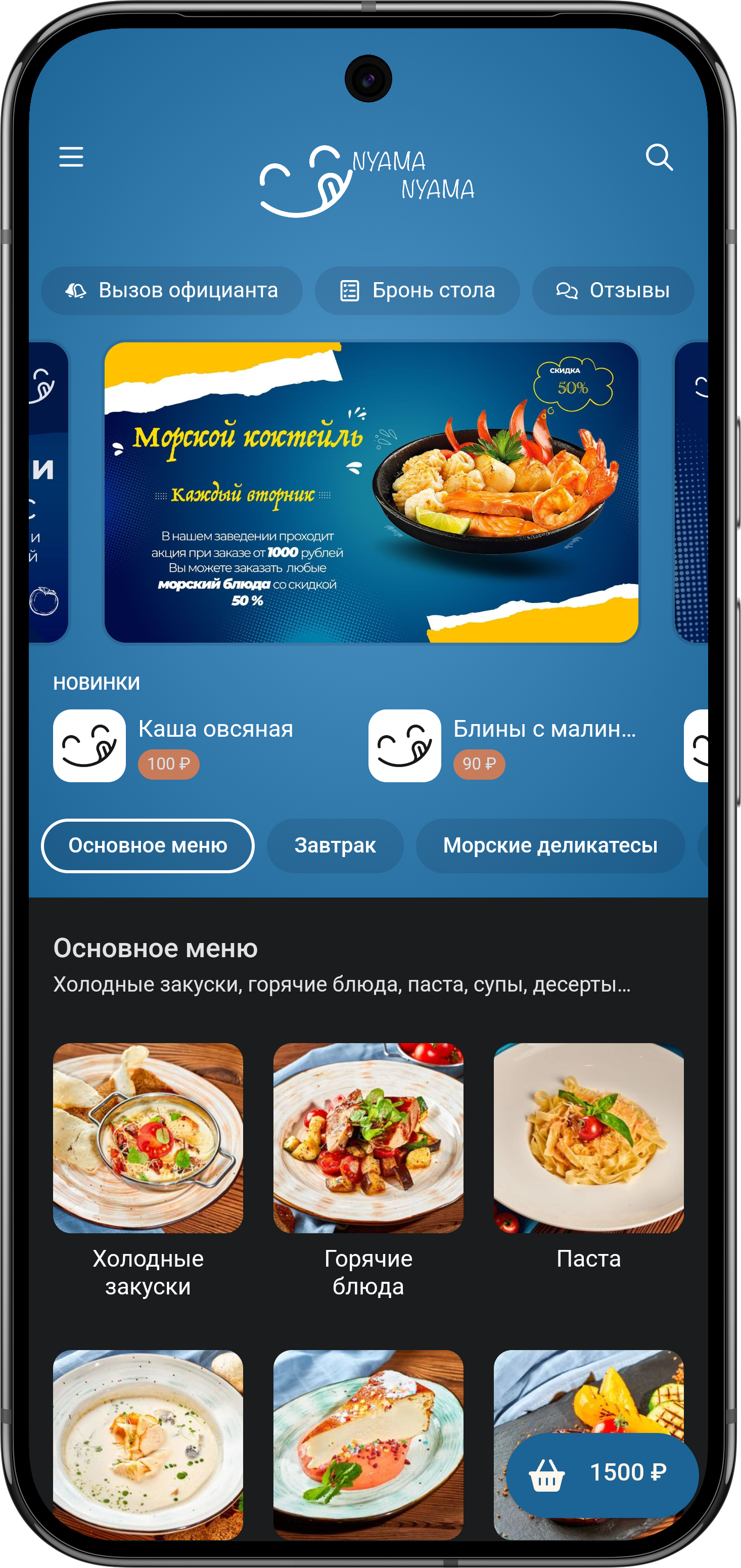Tap the Вызов официанта button
This screenshot has width=741, height=1568.
[x=171, y=291]
